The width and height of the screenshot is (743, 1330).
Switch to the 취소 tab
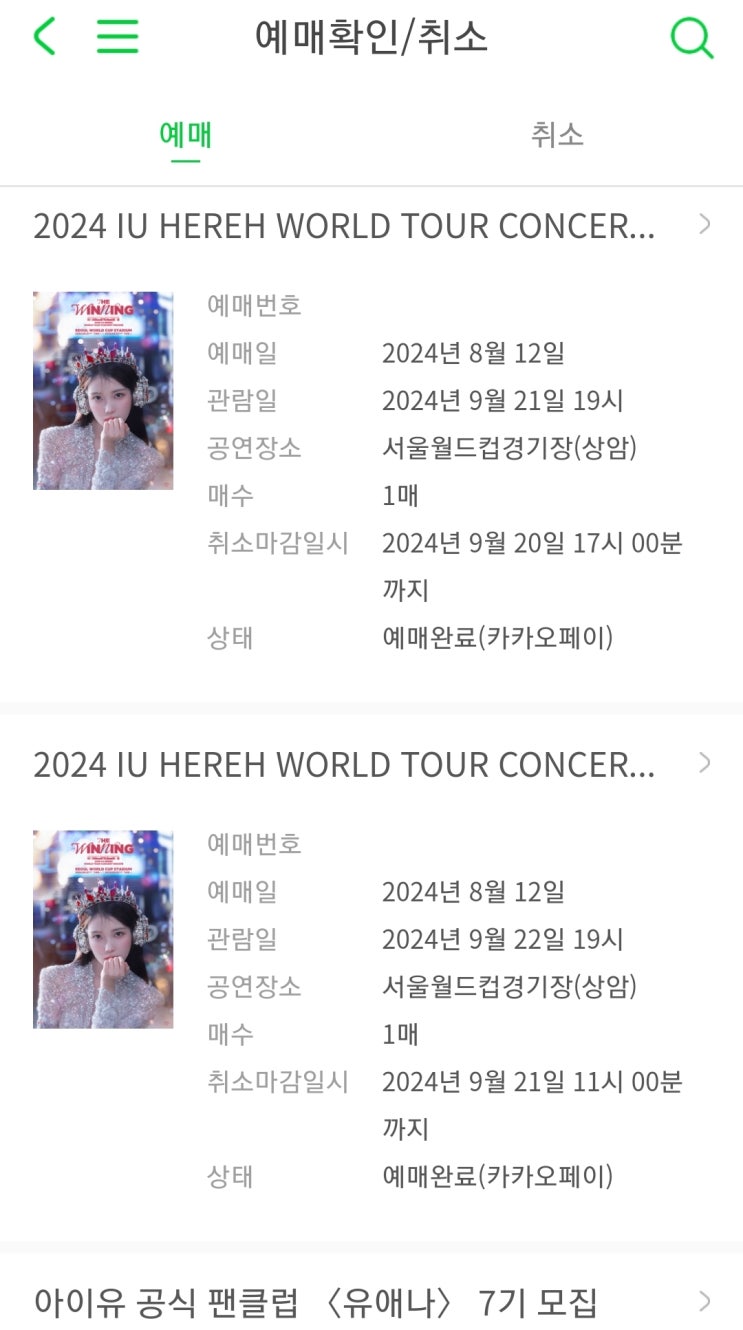[557, 135]
